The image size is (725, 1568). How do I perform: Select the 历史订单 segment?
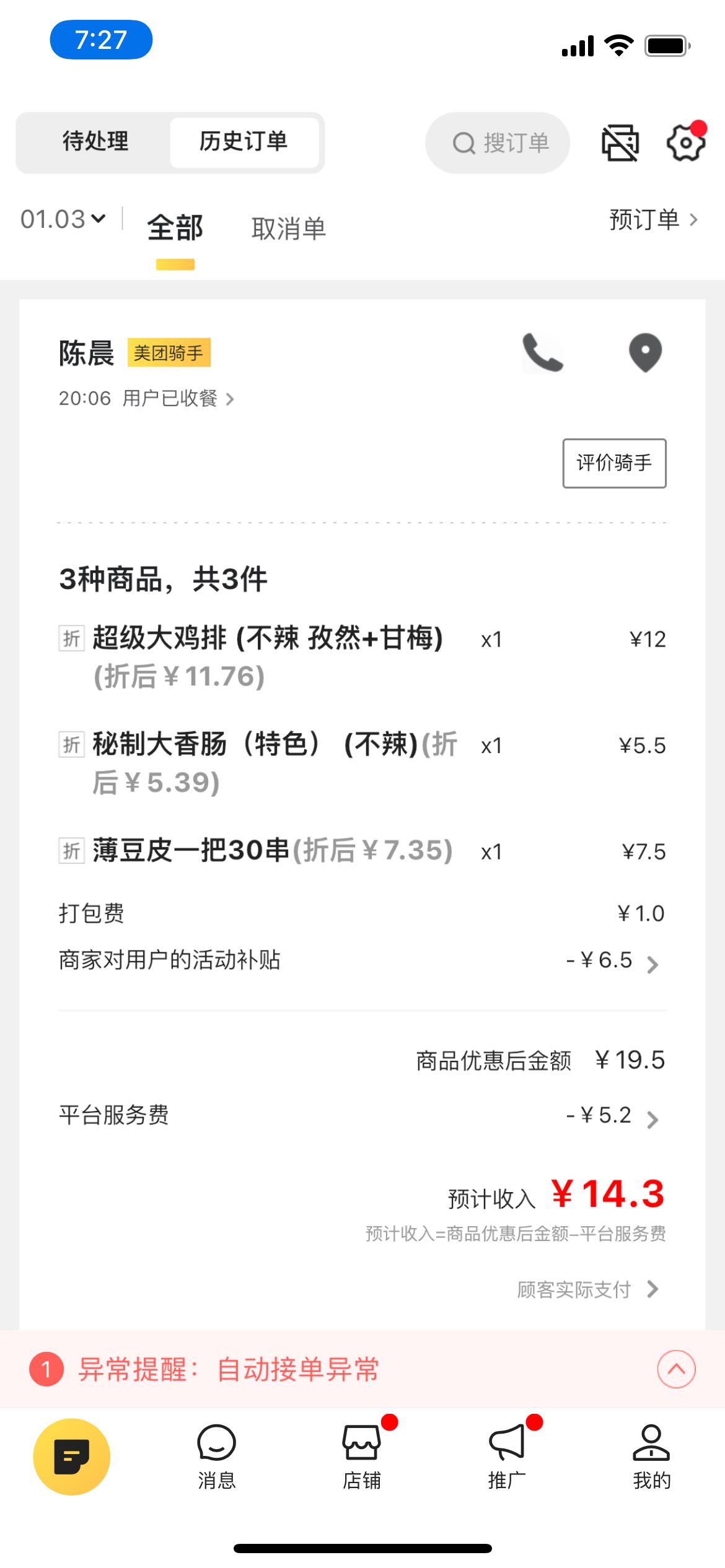(x=244, y=142)
